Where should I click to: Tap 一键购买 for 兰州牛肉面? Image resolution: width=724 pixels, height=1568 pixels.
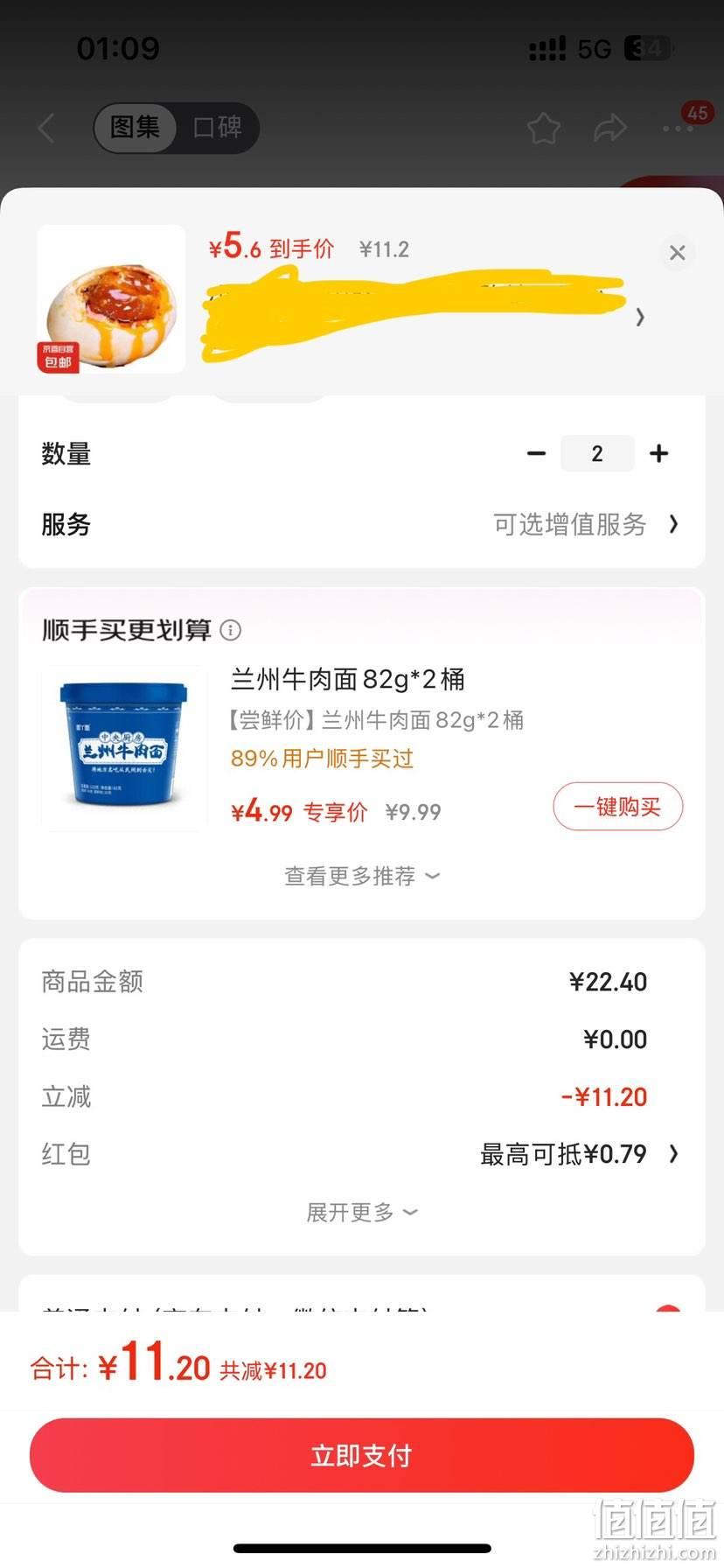pos(617,807)
